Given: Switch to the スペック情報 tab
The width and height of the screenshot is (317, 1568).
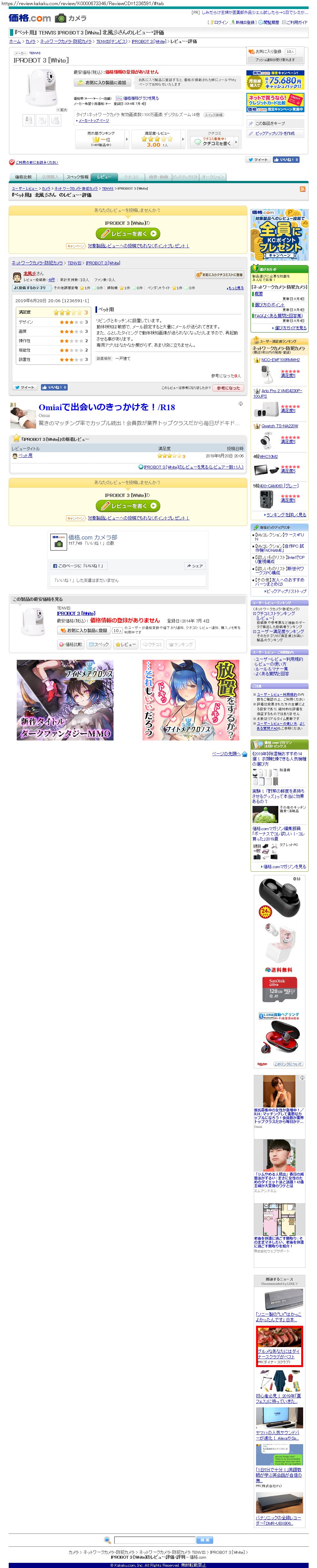Looking at the screenshot, I should 77,177.
